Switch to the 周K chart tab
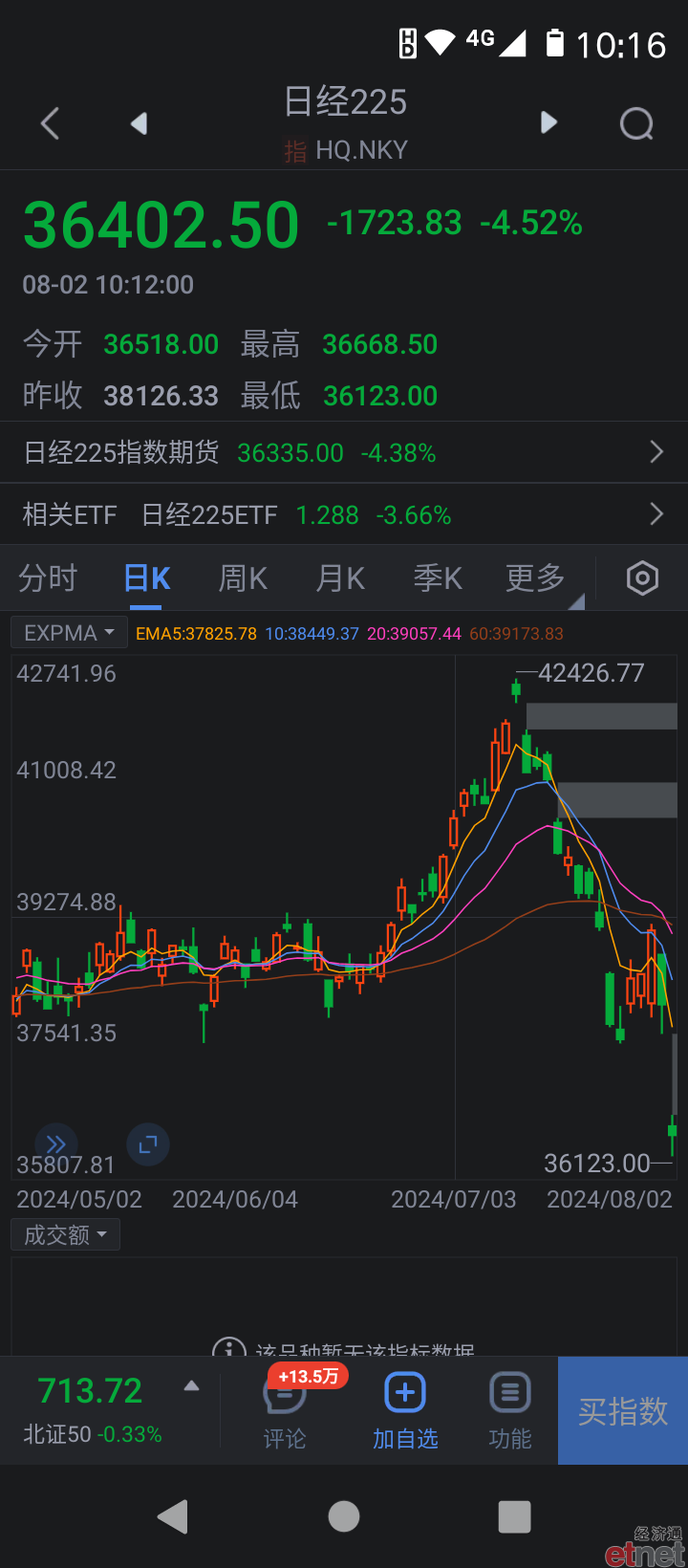This screenshot has height=1568, width=688. [x=243, y=578]
